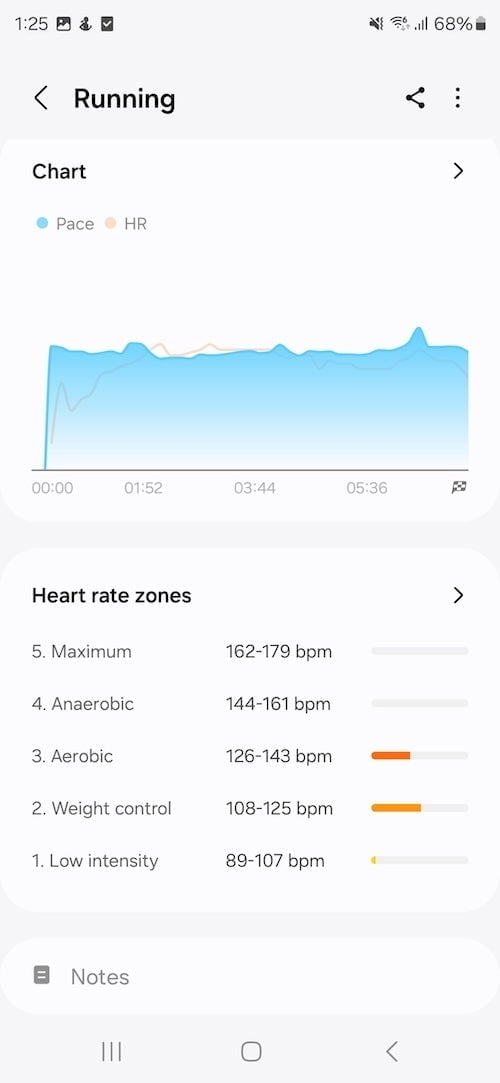Screen dimensions: 500x1083
Task: Share this running workout
Action: tap(415, 98)
